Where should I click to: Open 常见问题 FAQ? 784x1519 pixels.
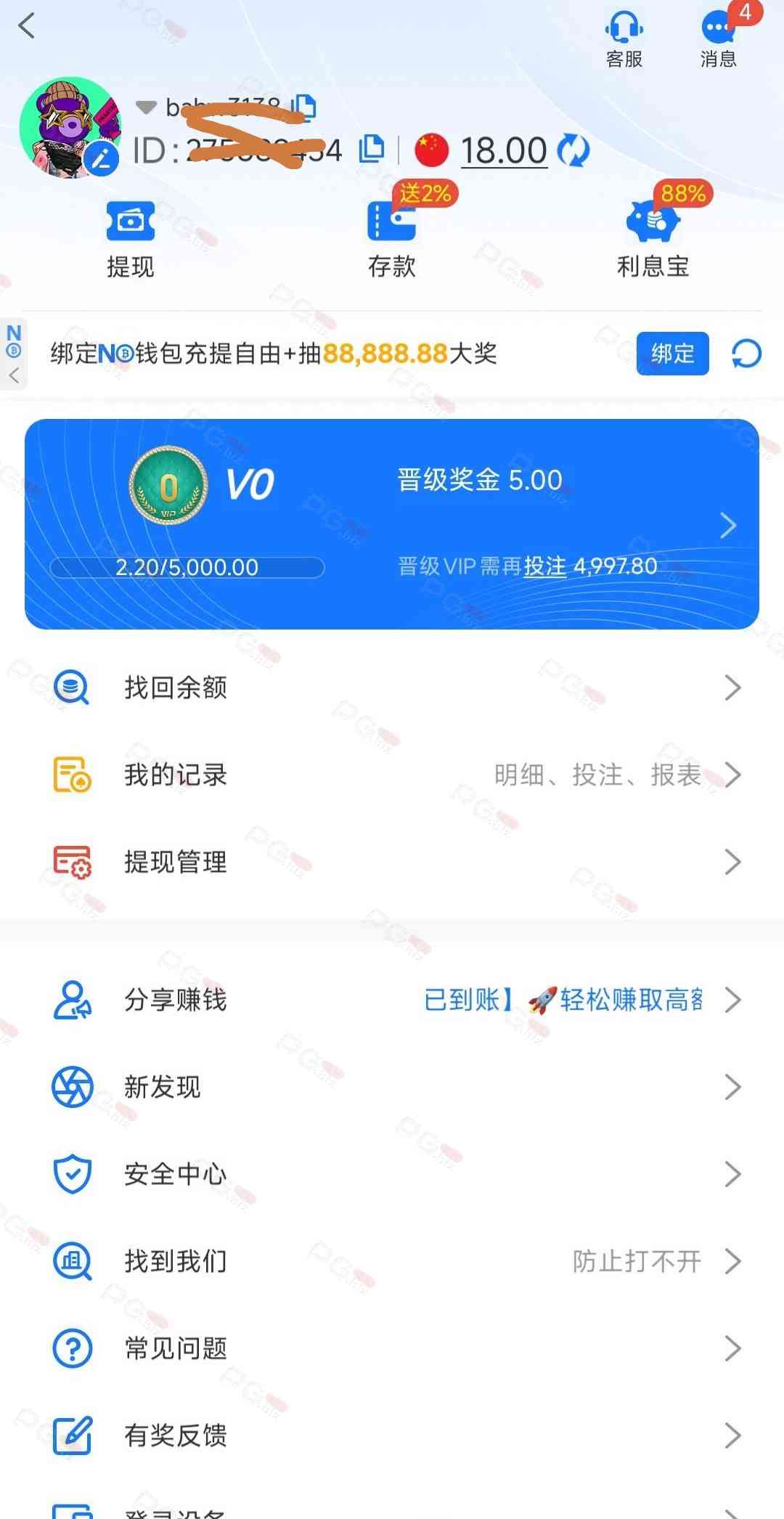point(392,1348)
